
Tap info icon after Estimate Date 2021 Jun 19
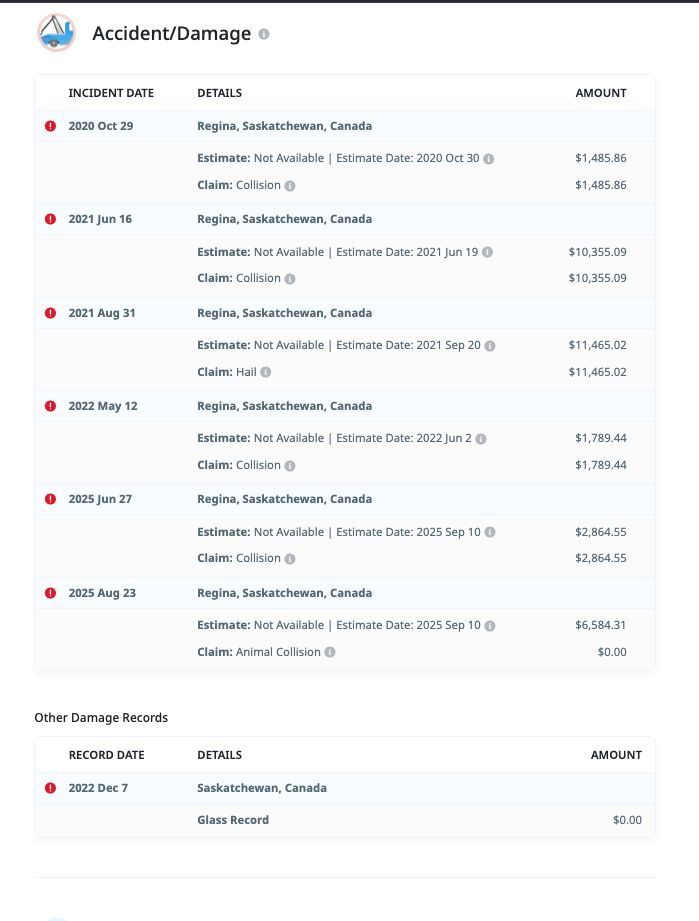(x=488, y=252)
